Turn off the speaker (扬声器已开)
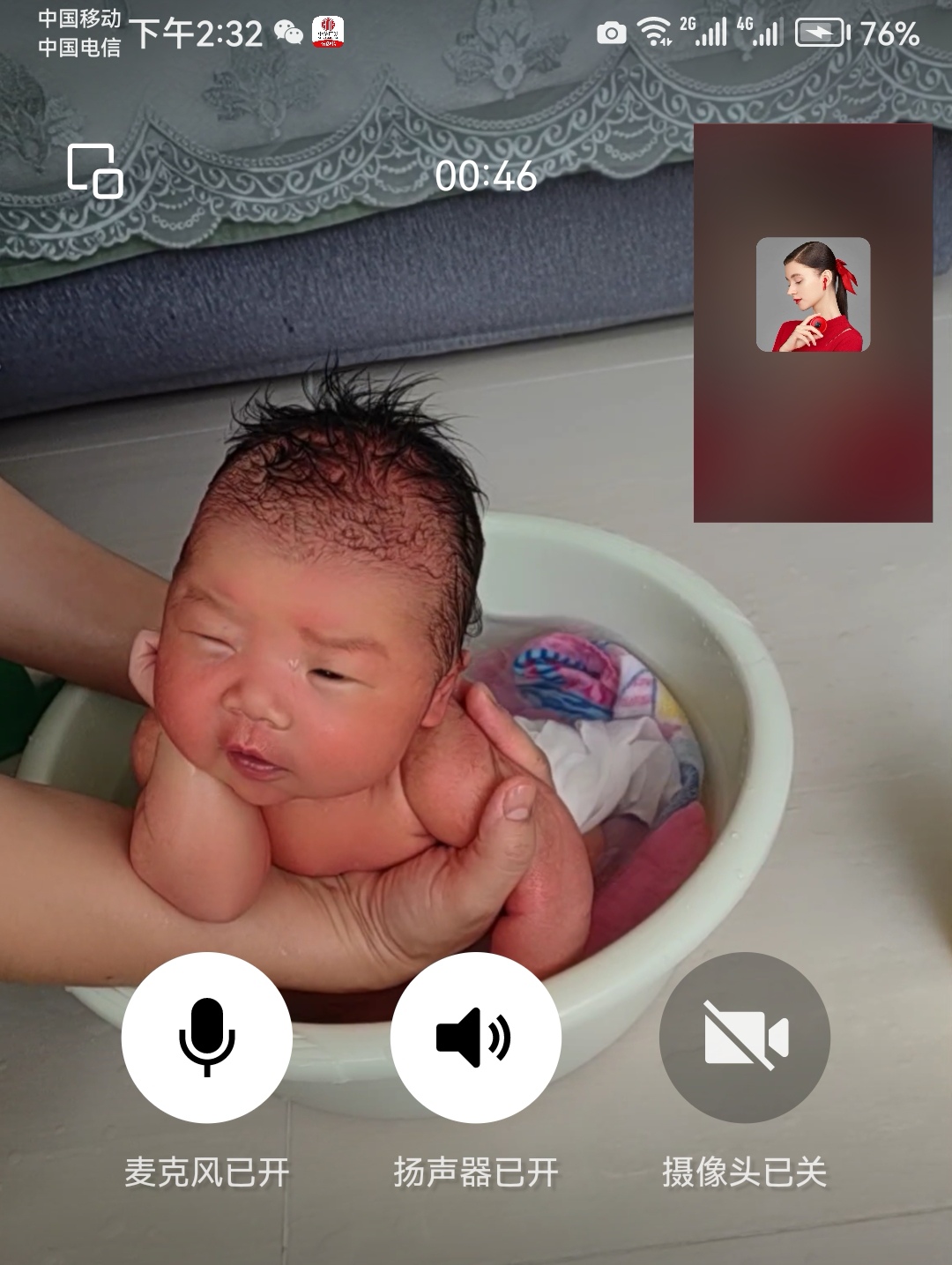The width and height of the screenshot is (952, 1265). pos(476,1038)
